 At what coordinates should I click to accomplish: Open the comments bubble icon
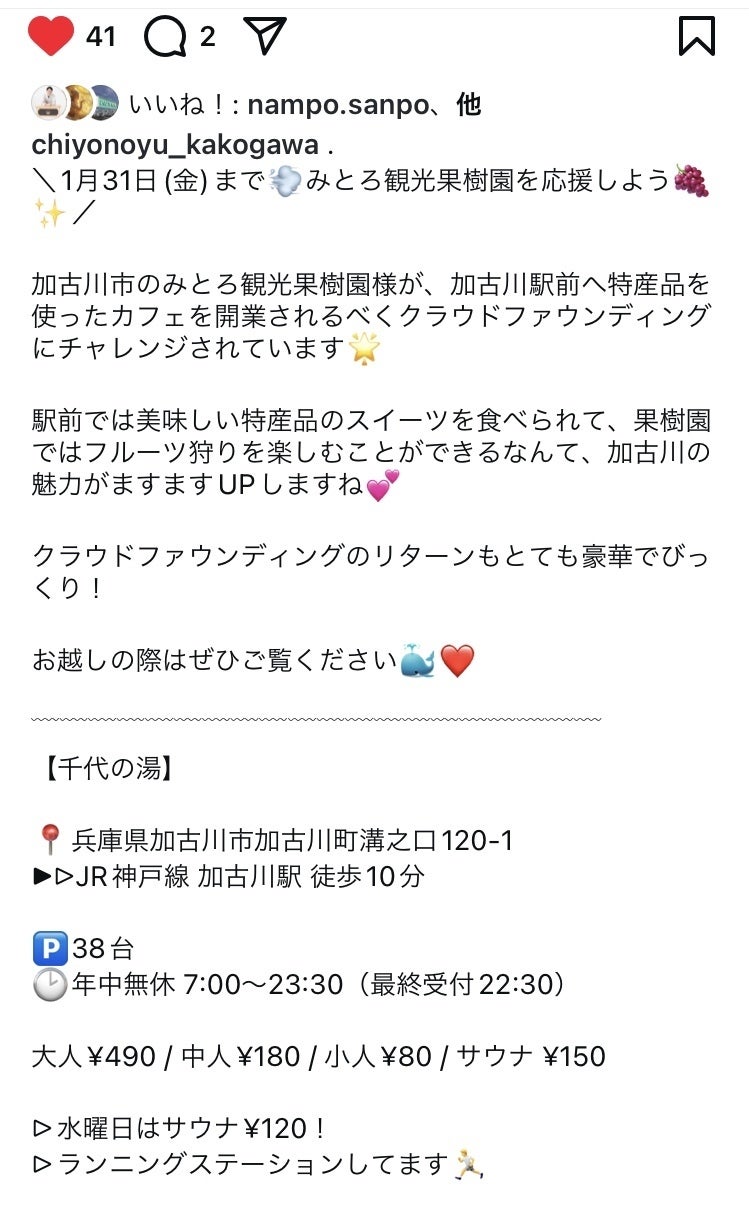(165, 38)
